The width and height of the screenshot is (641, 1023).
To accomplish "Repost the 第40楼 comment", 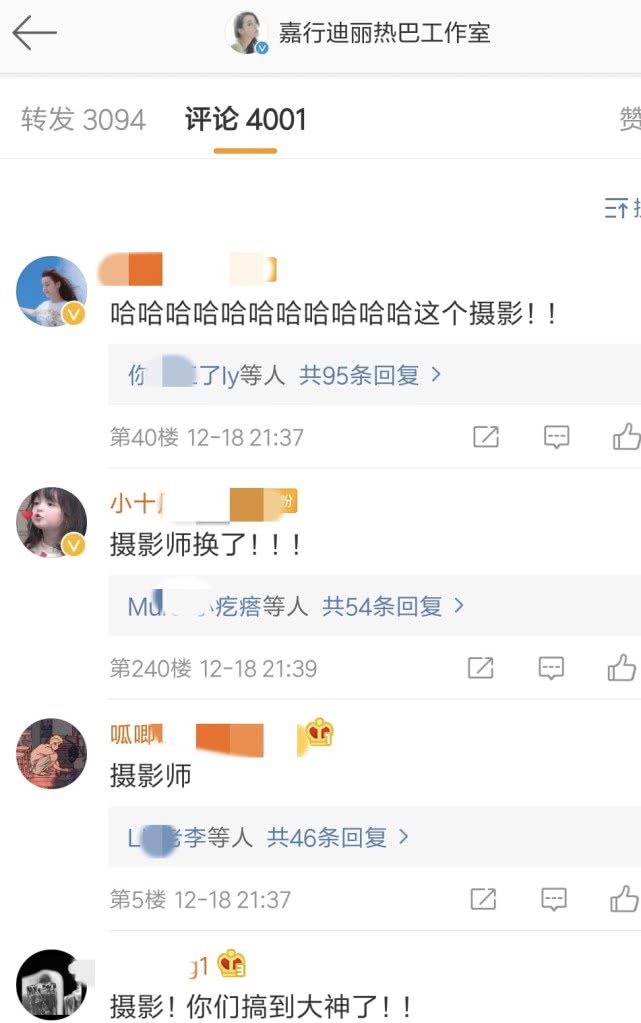I will click(485, 437).
